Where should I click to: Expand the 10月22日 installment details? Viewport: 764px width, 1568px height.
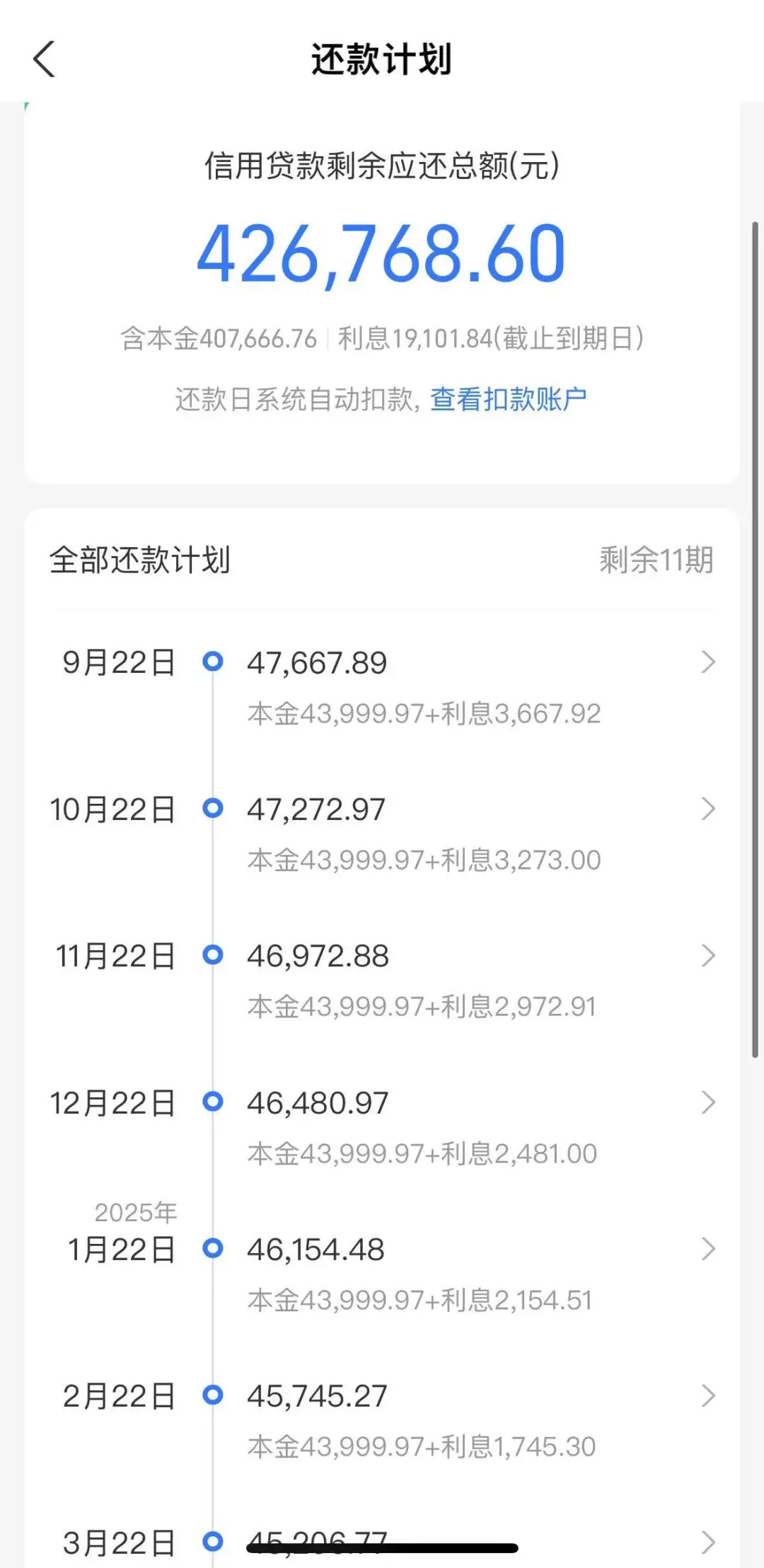[710, 808]
